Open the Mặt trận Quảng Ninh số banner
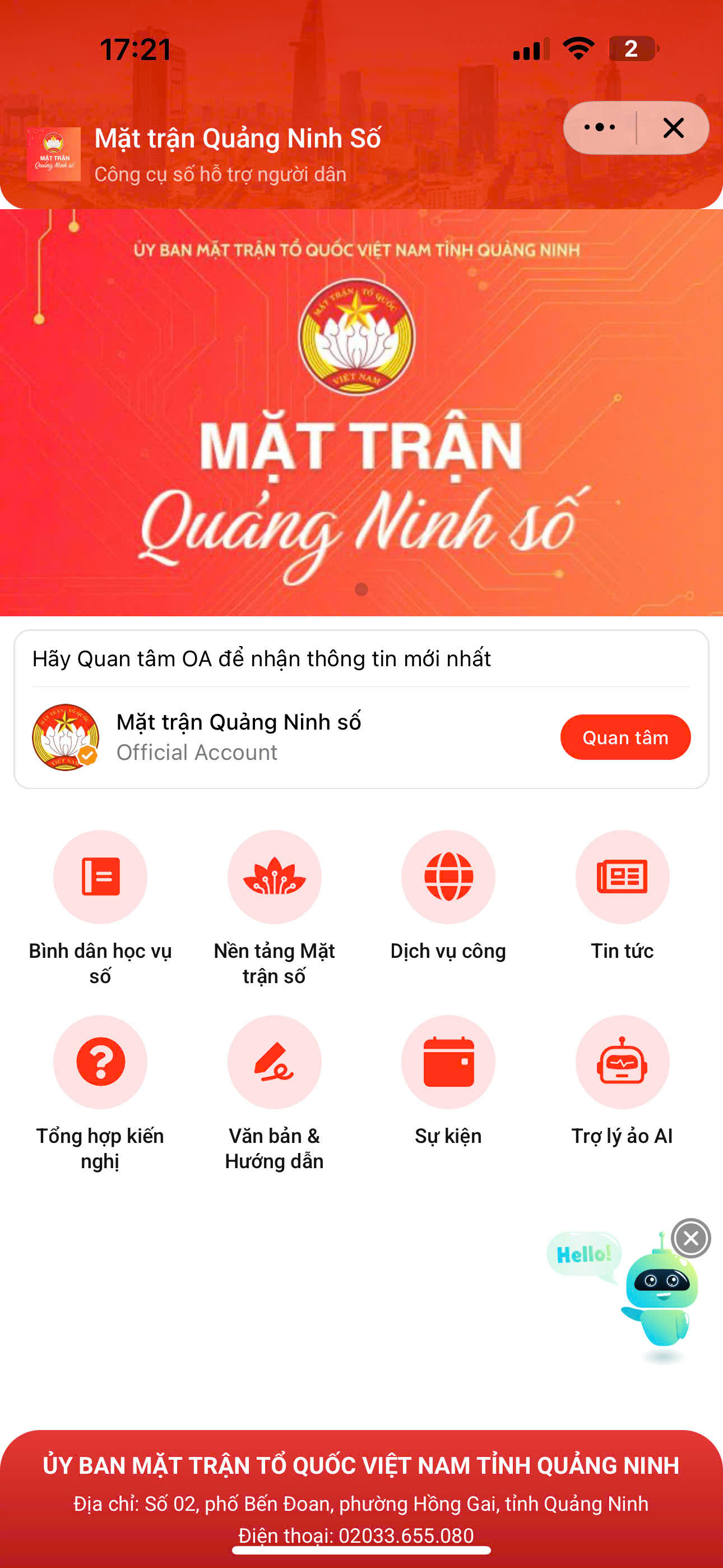 [x=361, y=413]
